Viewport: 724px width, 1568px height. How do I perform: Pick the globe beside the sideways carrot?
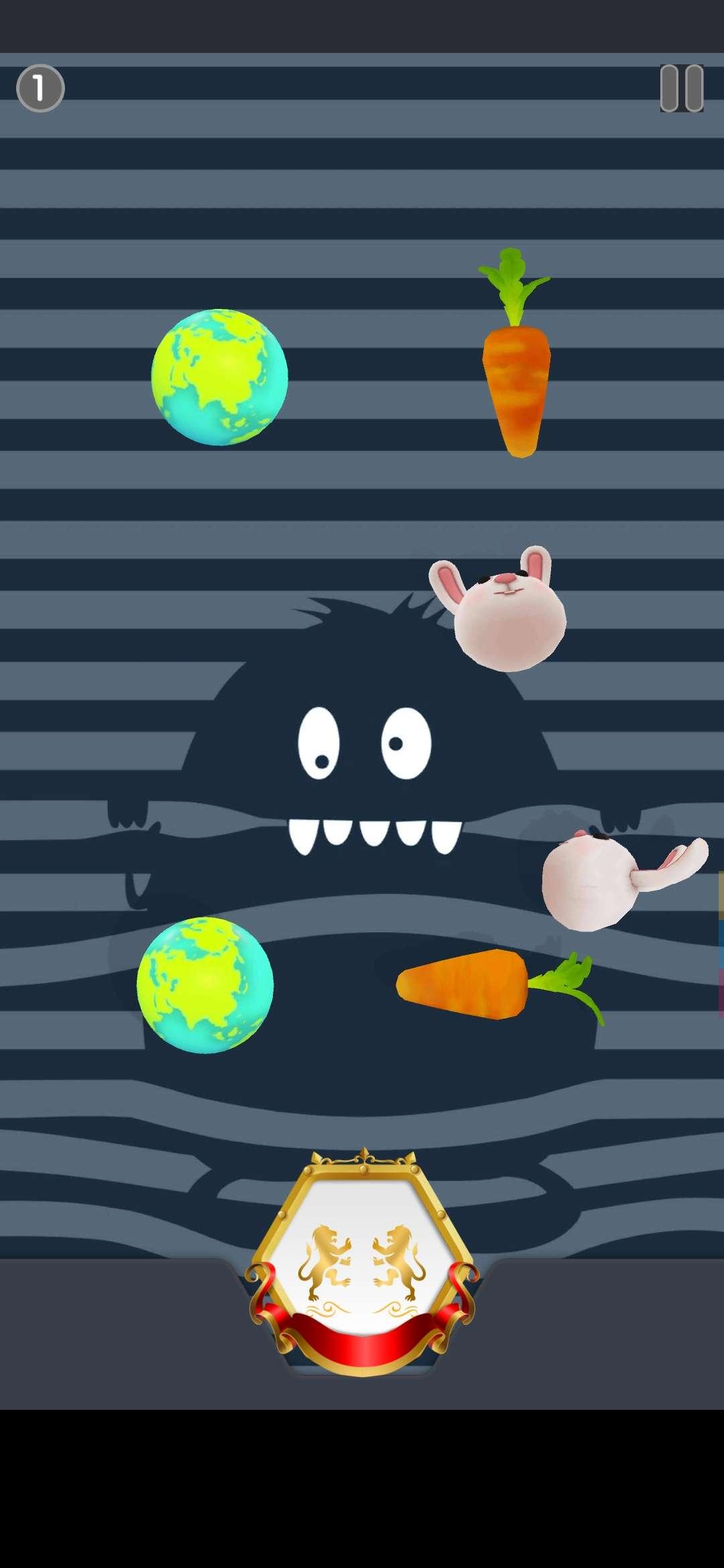205,985
